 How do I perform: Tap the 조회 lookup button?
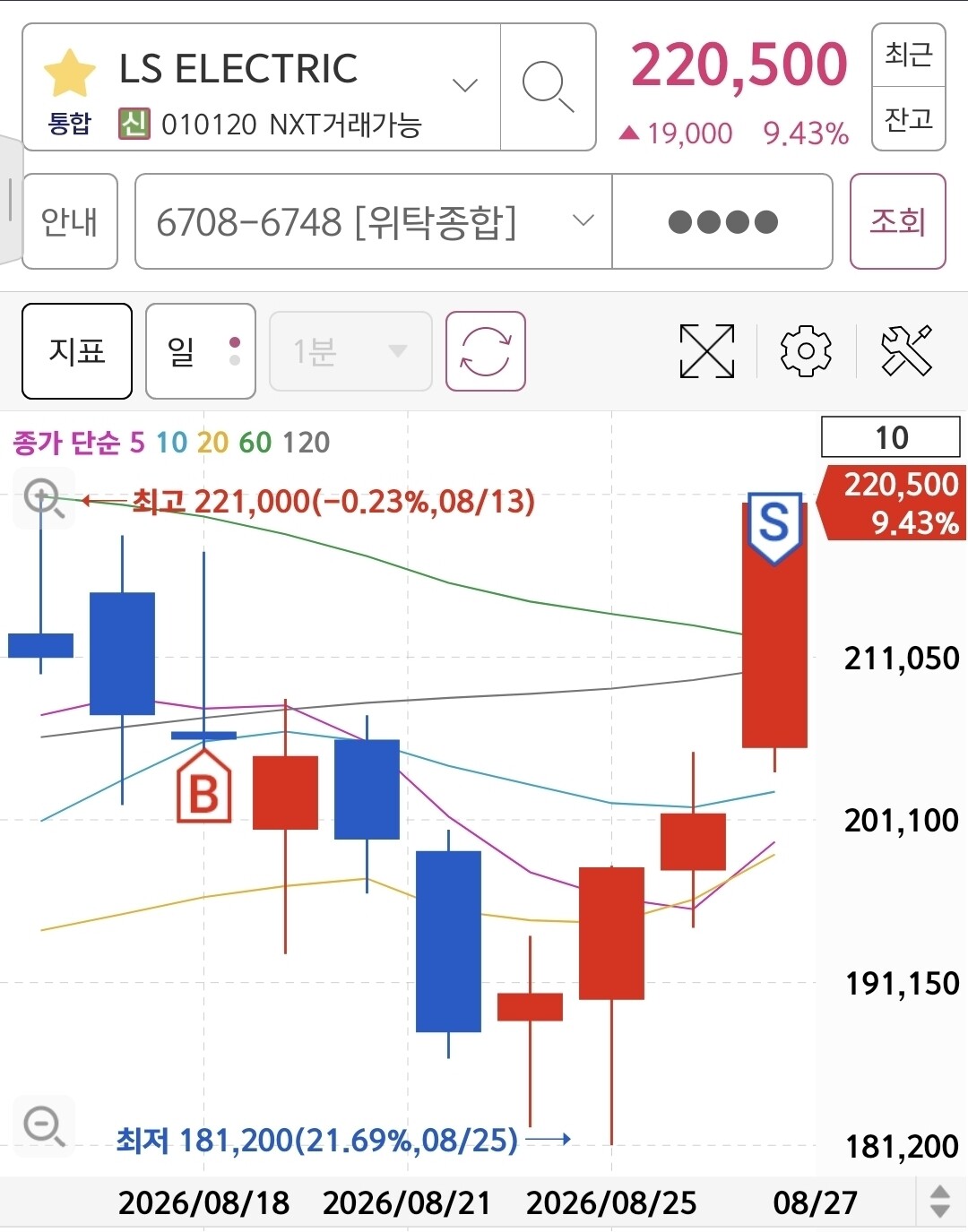897,221
